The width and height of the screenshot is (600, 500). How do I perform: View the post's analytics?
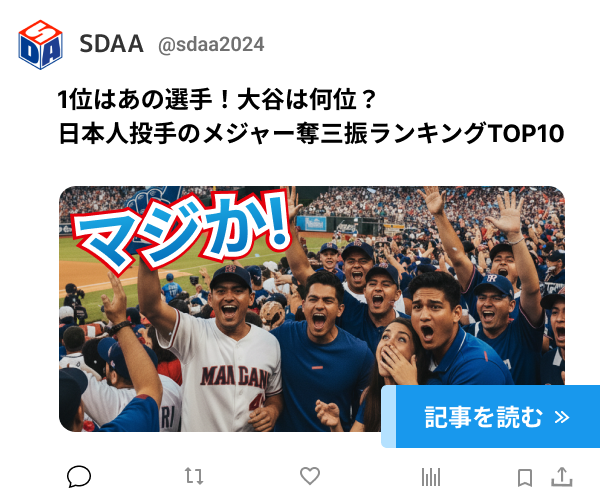coord(431,477)
